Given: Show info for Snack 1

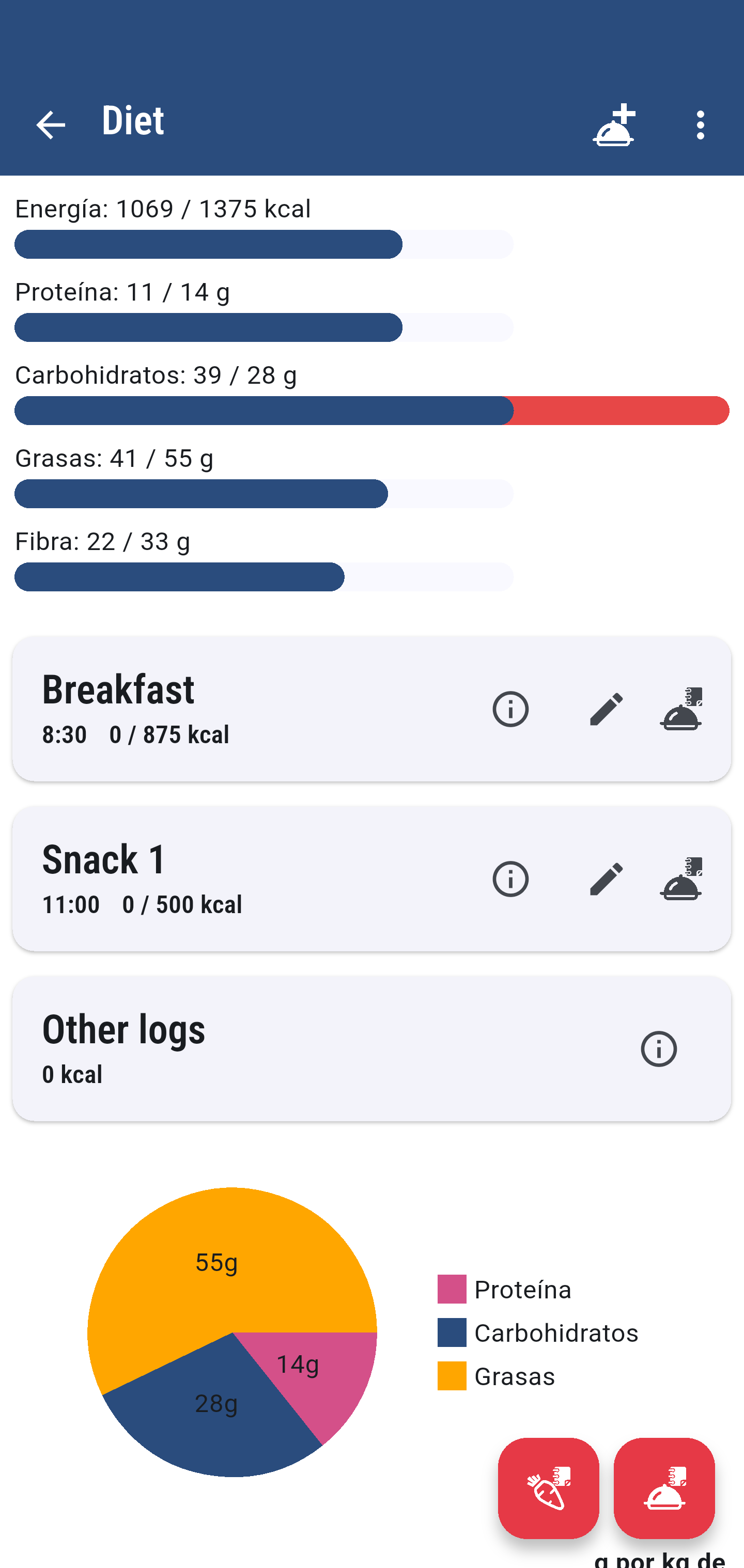Looking at the screenshot, I should pos(510,879).
